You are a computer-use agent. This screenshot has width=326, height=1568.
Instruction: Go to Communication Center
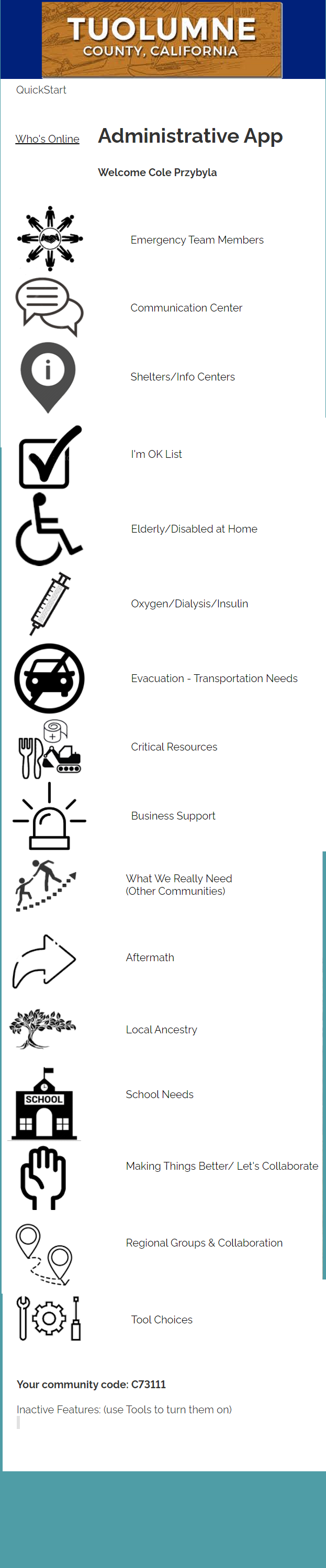point(186,308)
